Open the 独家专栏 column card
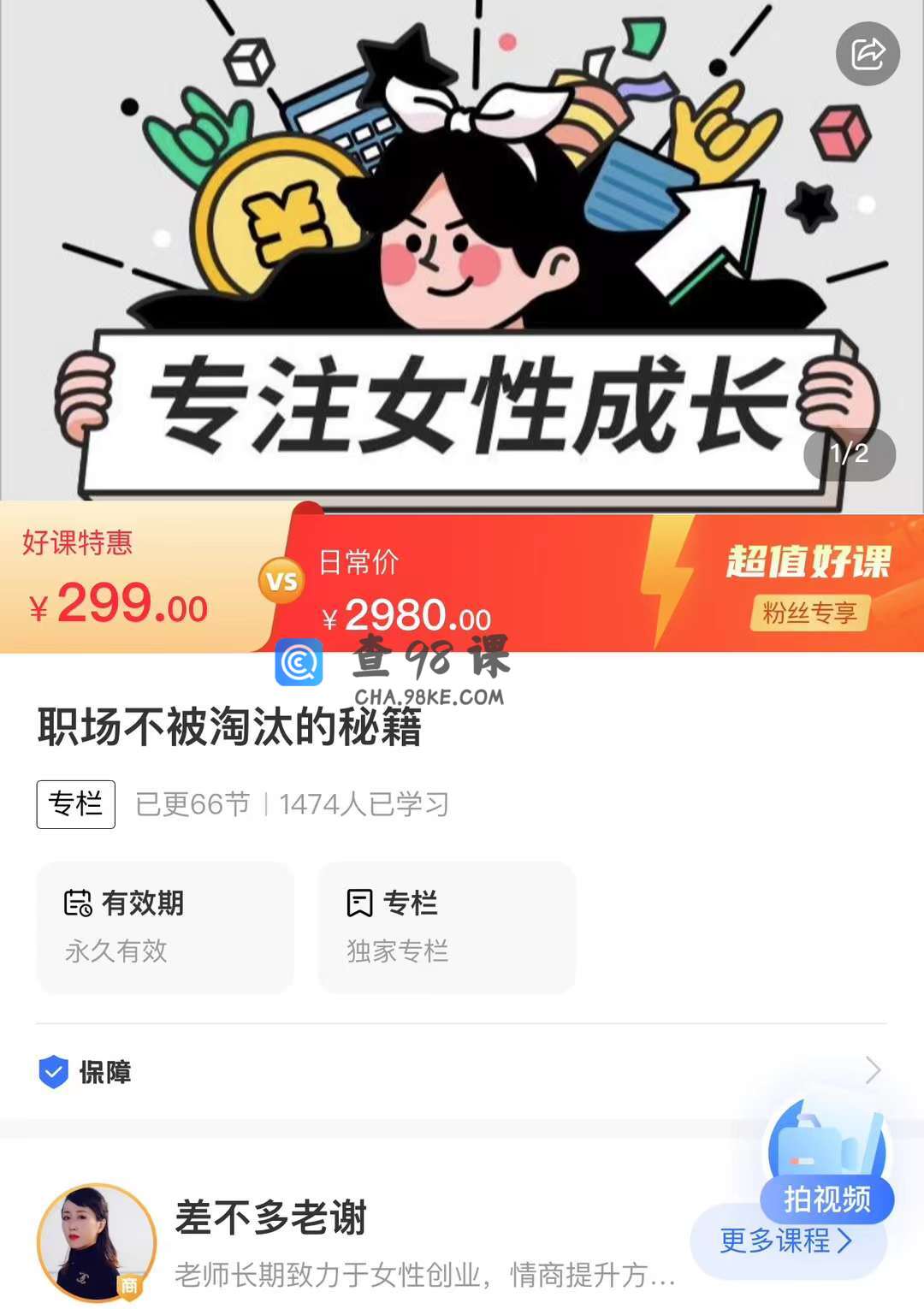Image resolution: width=924 pixels, height=1309 pixels. 447,927
